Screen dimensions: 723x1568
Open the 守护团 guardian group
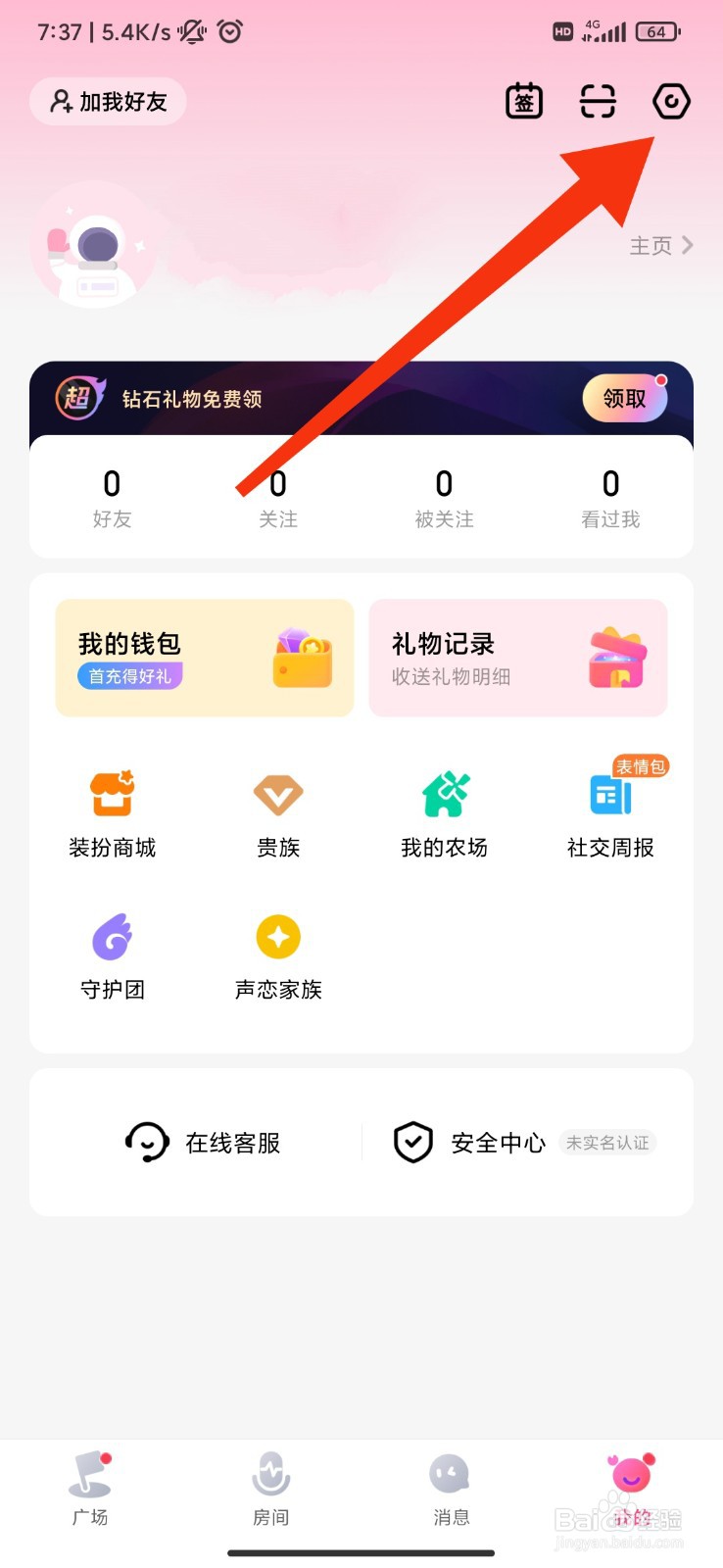[x=112, y=955]
